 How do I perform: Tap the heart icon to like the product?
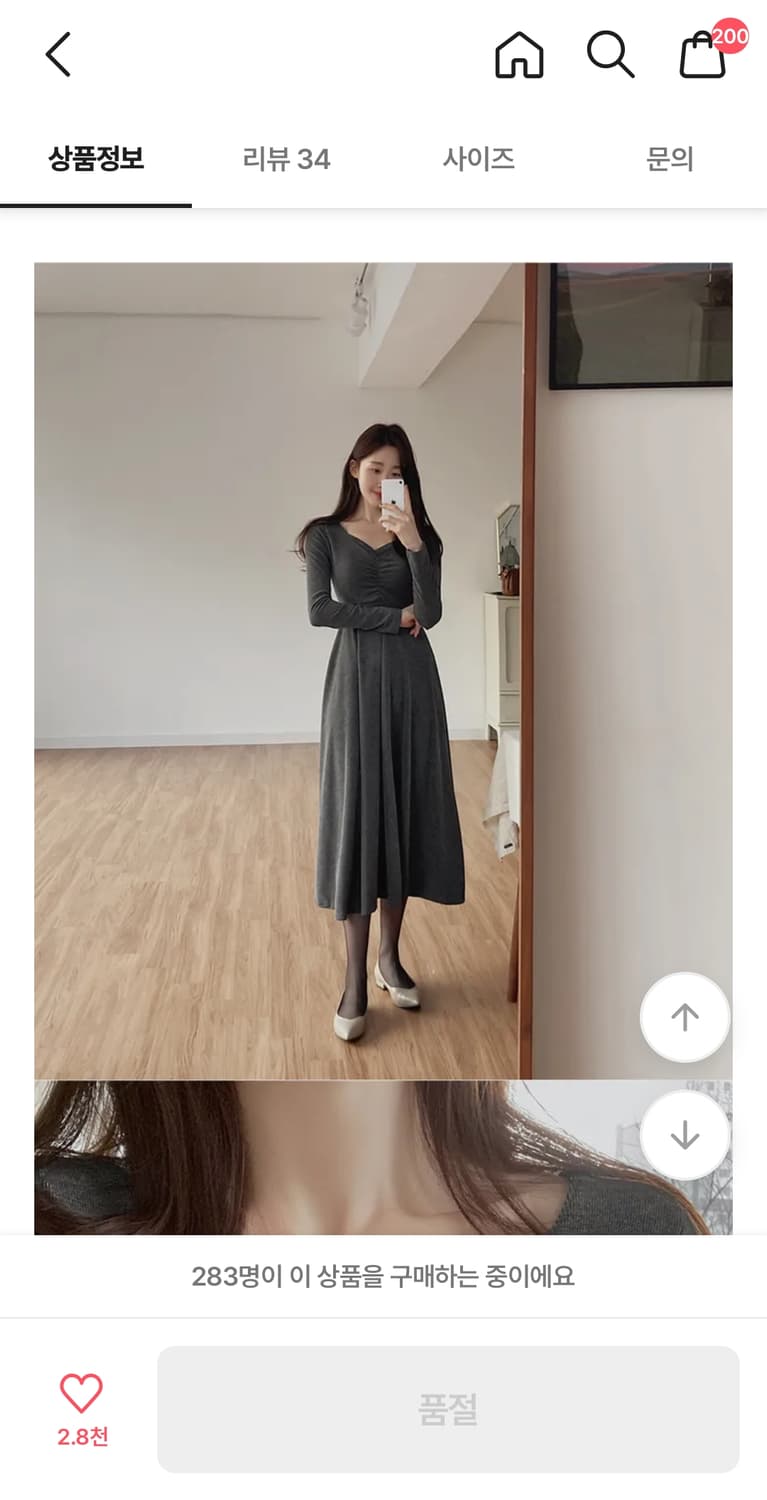click(x=80, y=1390)
